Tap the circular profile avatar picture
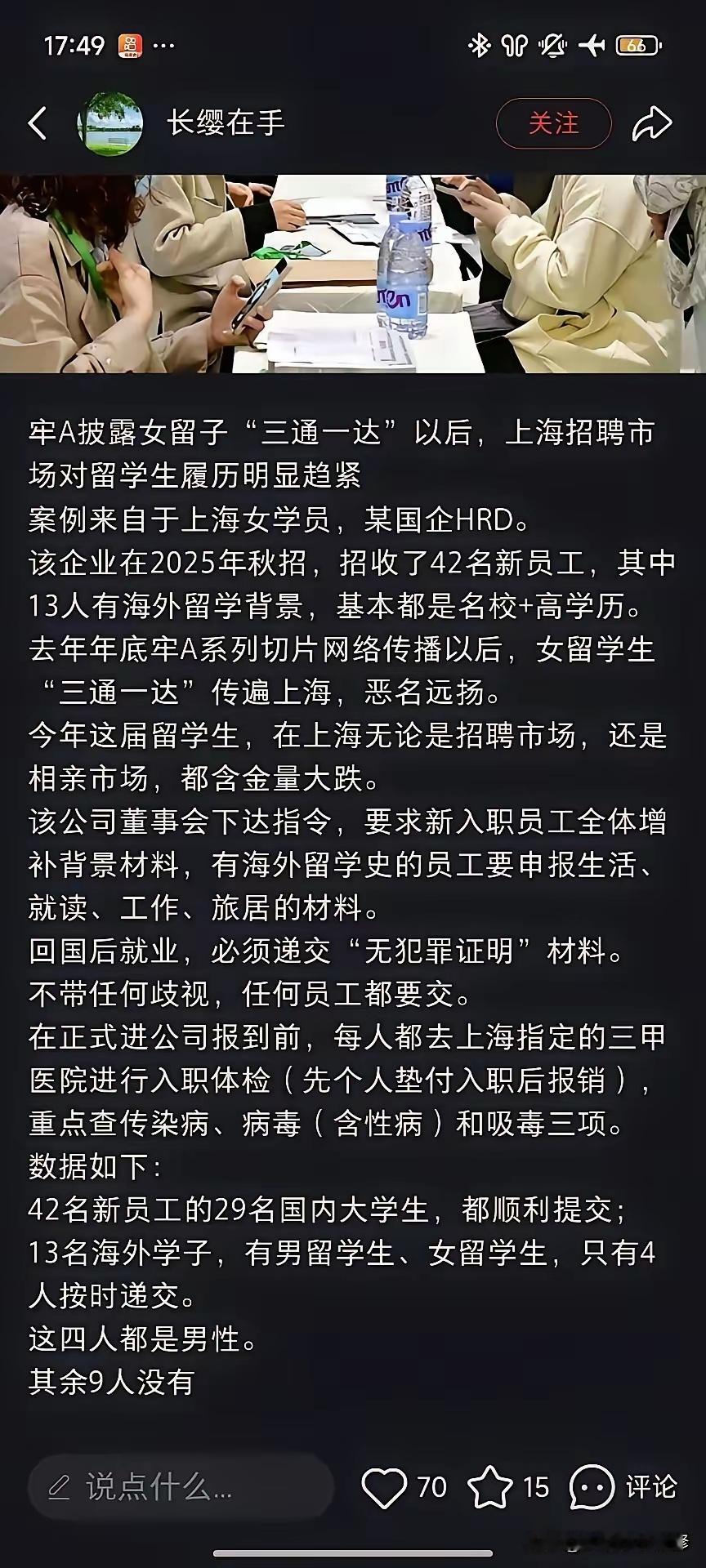This screenshot has height=1568, width=706. (108, 122)
